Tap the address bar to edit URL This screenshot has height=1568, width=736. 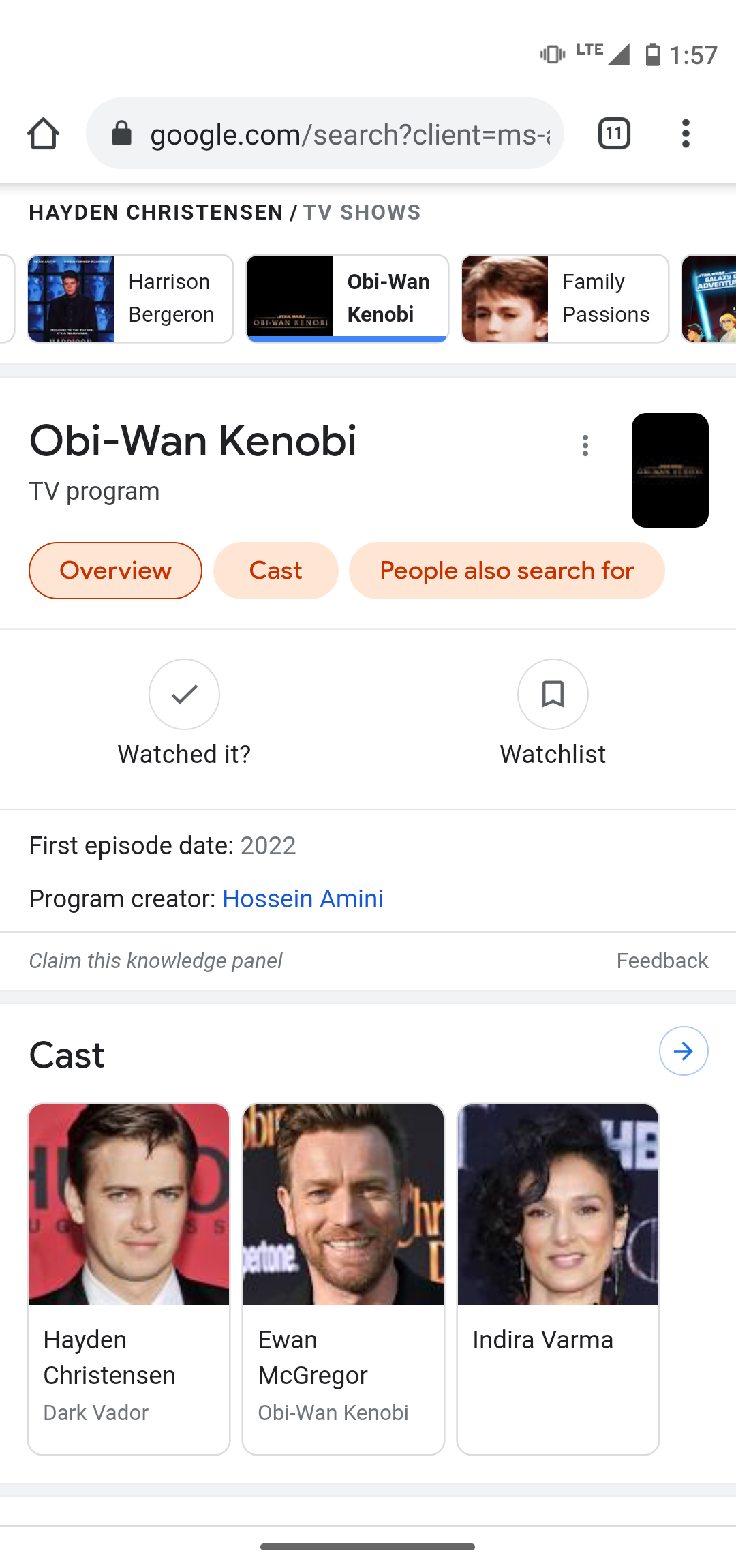tap(341, 134)
